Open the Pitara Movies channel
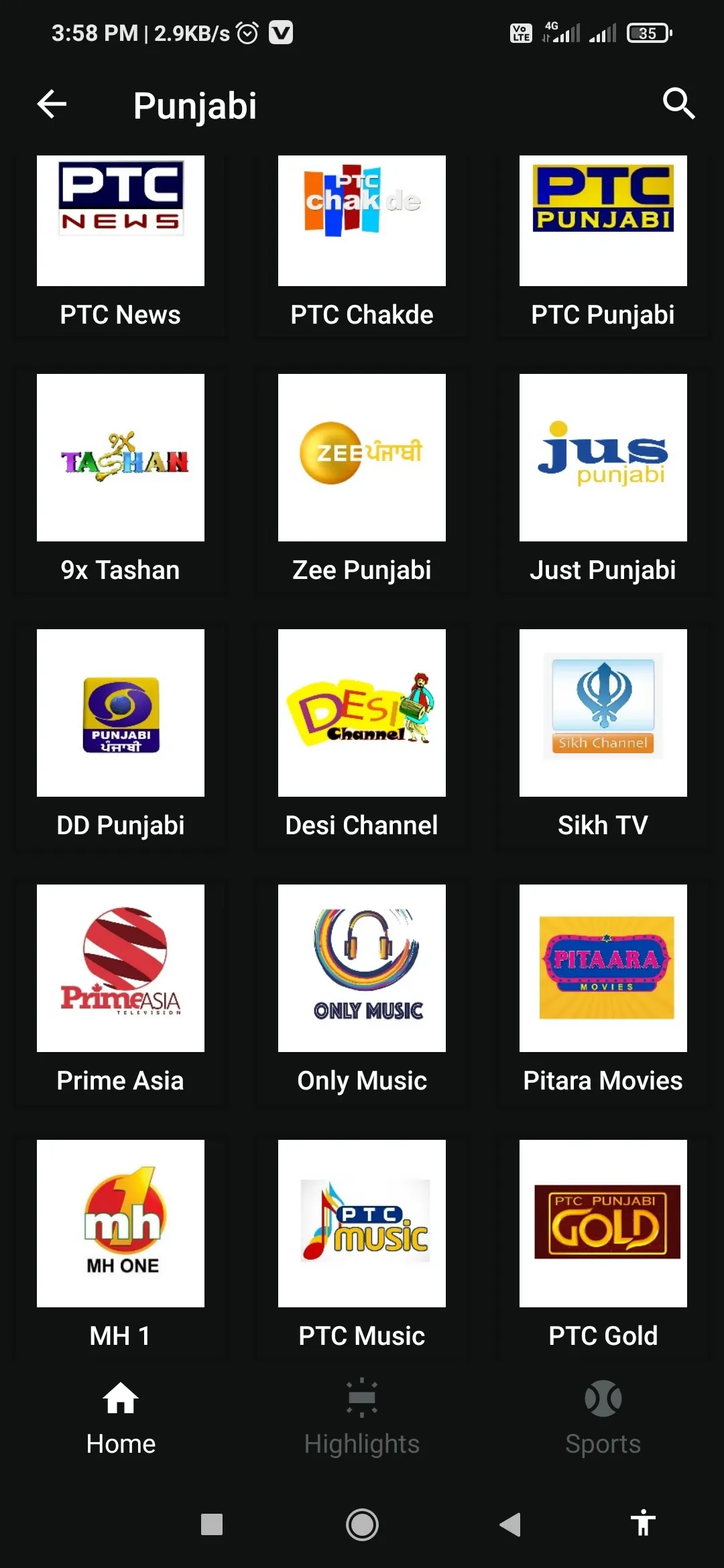The image size is (724, 1568). pyautogui.click(x=603, y=968)
